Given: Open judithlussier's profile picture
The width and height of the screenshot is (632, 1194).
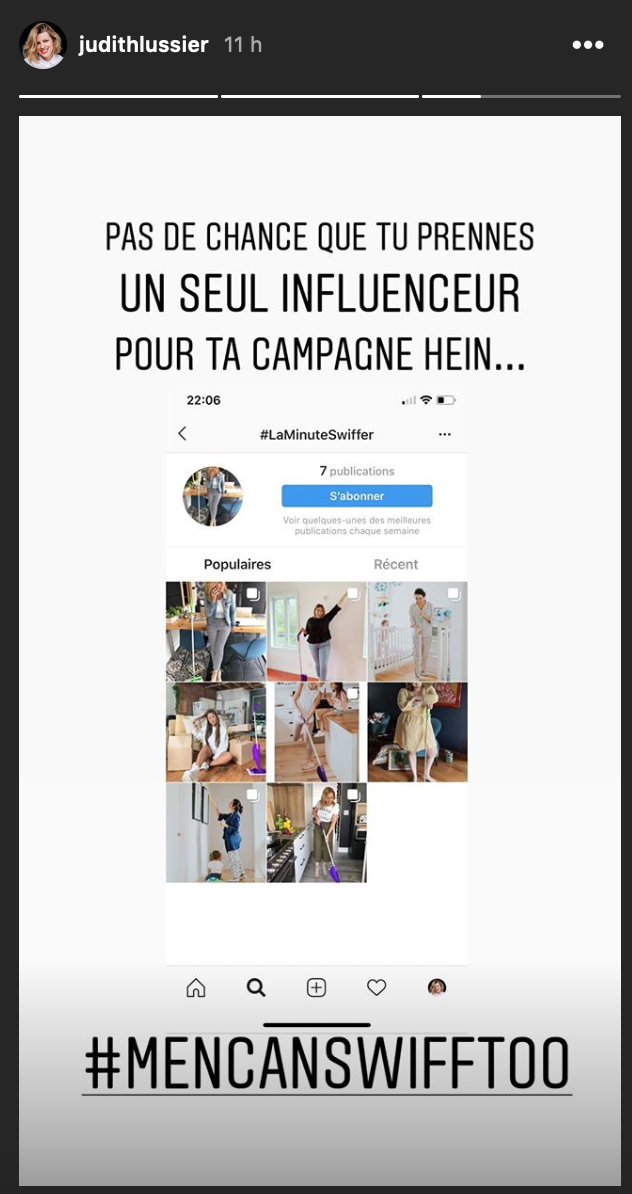Looking at the screenshot, I should 43,45.
